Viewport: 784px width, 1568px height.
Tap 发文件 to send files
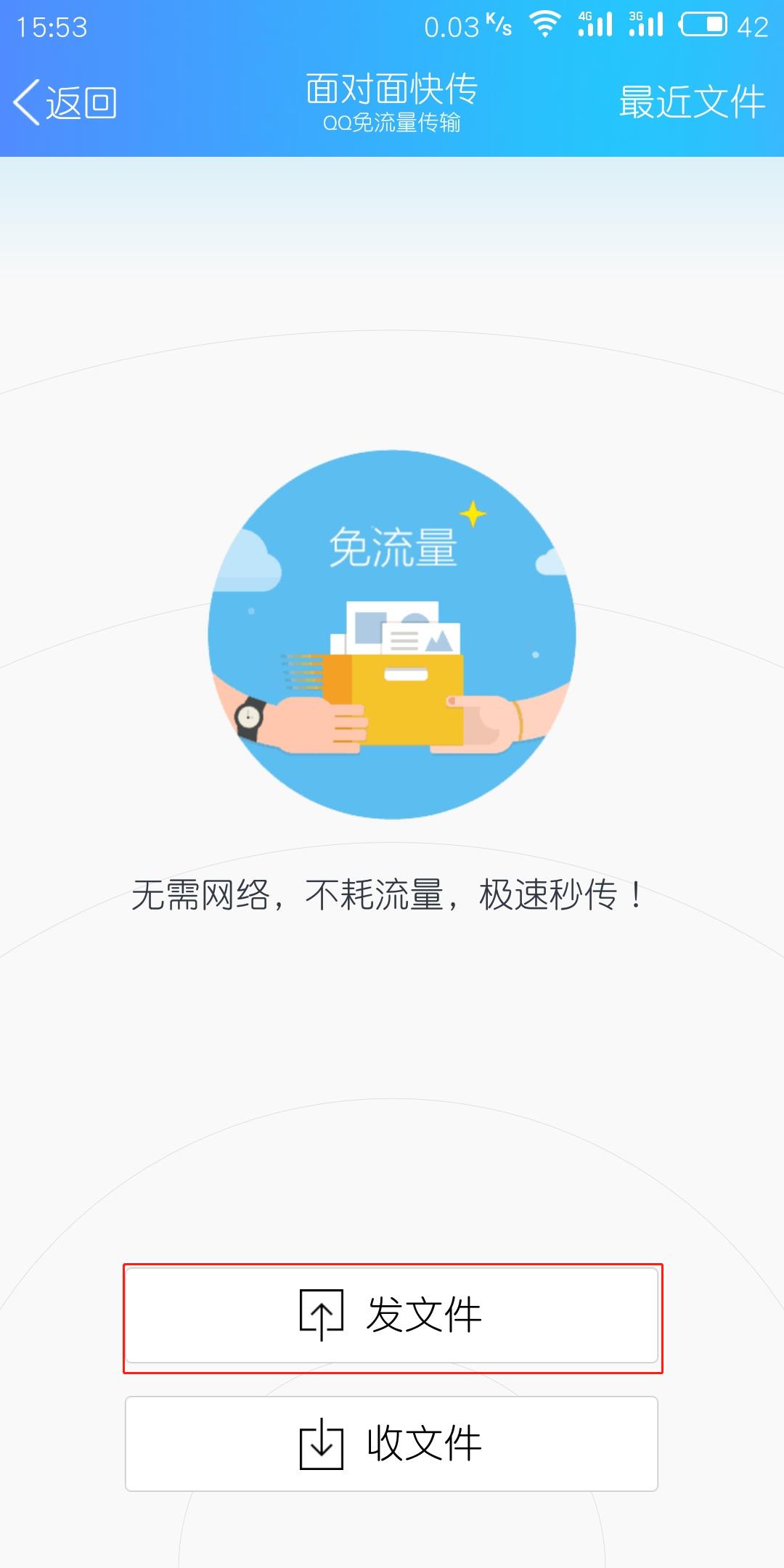pyautogui.click(x=392, y=1317)
